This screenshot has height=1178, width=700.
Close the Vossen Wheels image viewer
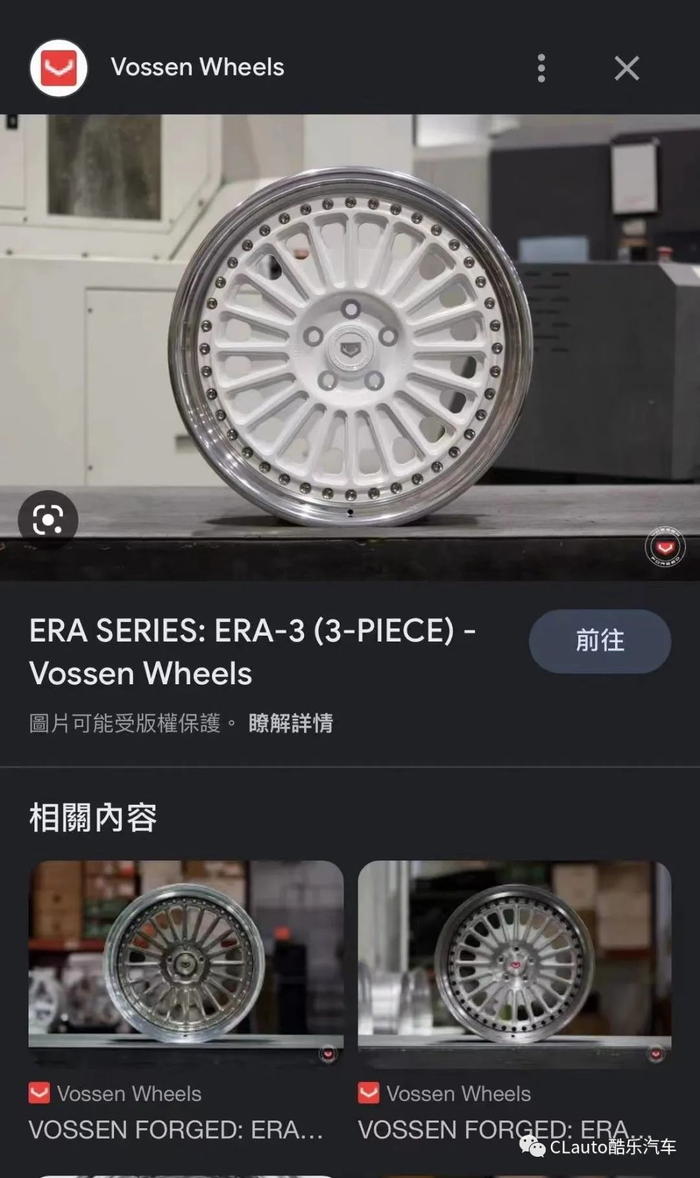pos(627,68)
